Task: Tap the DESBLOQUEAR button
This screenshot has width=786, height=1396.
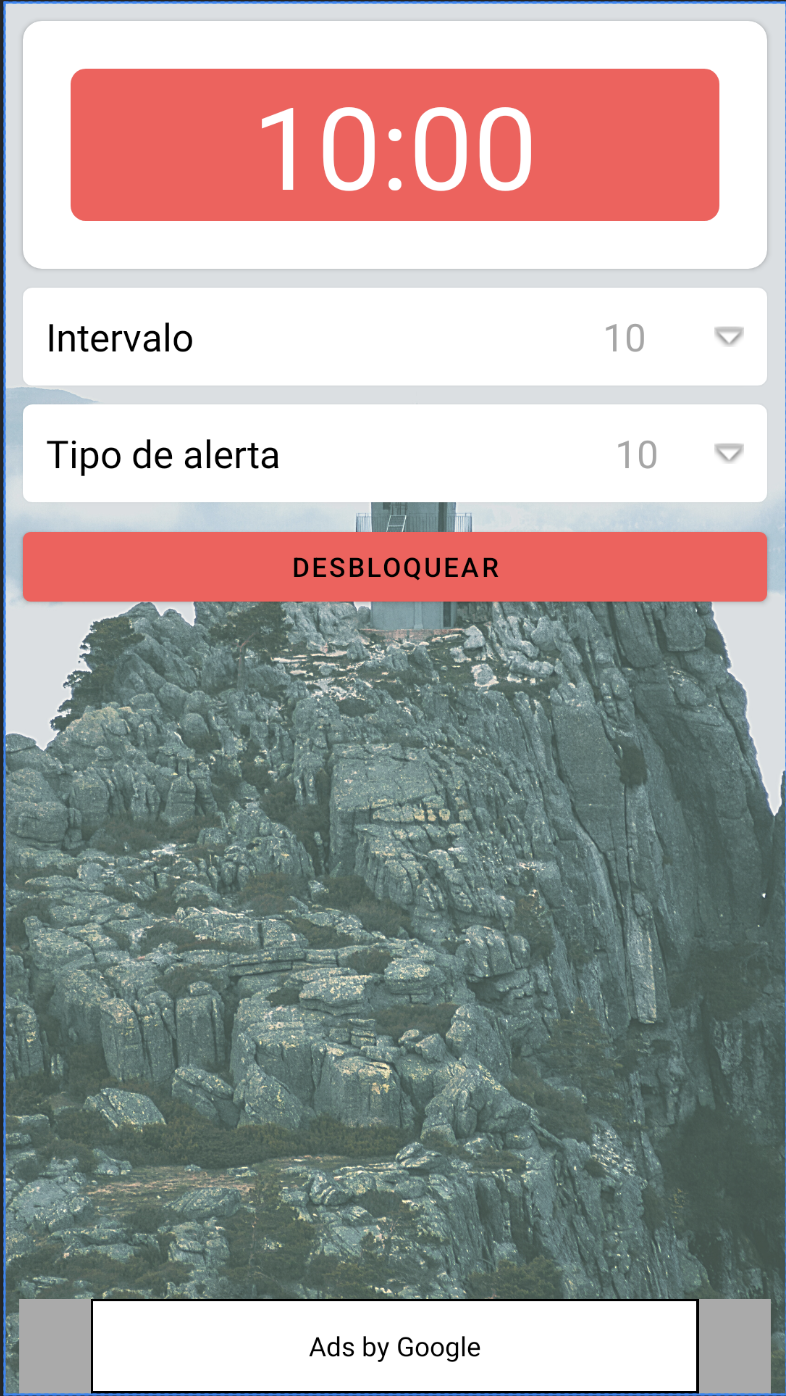Action: (395, 567)
